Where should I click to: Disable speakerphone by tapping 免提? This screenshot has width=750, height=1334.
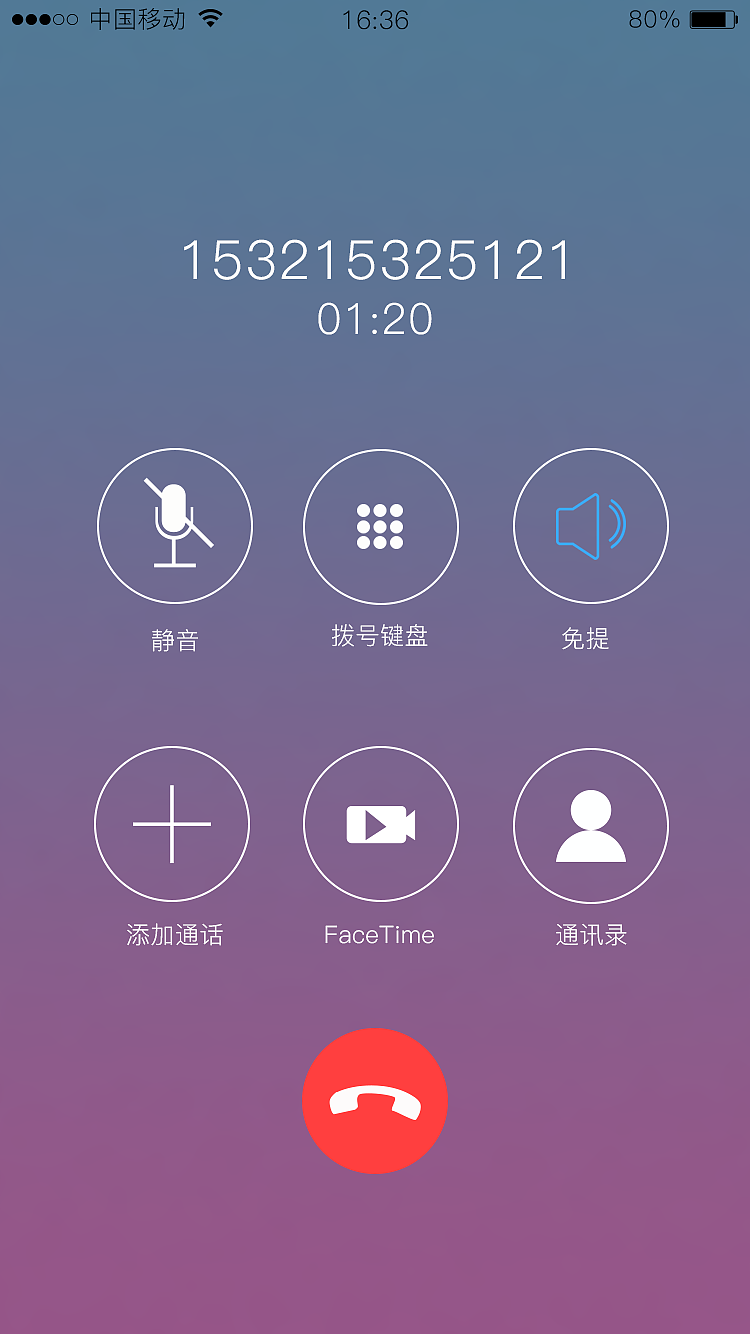coord(590,526)
